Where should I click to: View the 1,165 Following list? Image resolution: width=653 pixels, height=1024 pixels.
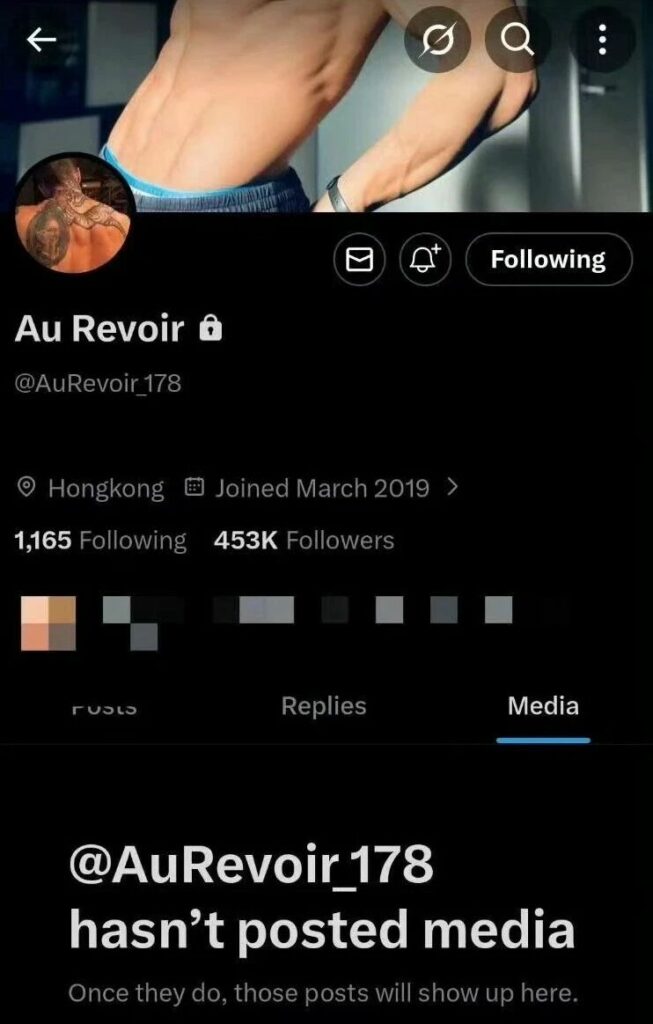click(100, 541)
